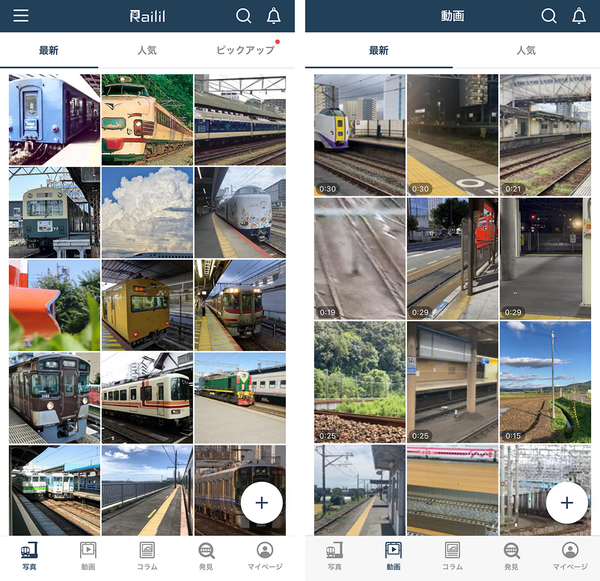Viewport: 600px width, 581px height.
Task: Open the notifications bell on the 動画 screen
Action: pyautogui.click(x=579, y=16)
